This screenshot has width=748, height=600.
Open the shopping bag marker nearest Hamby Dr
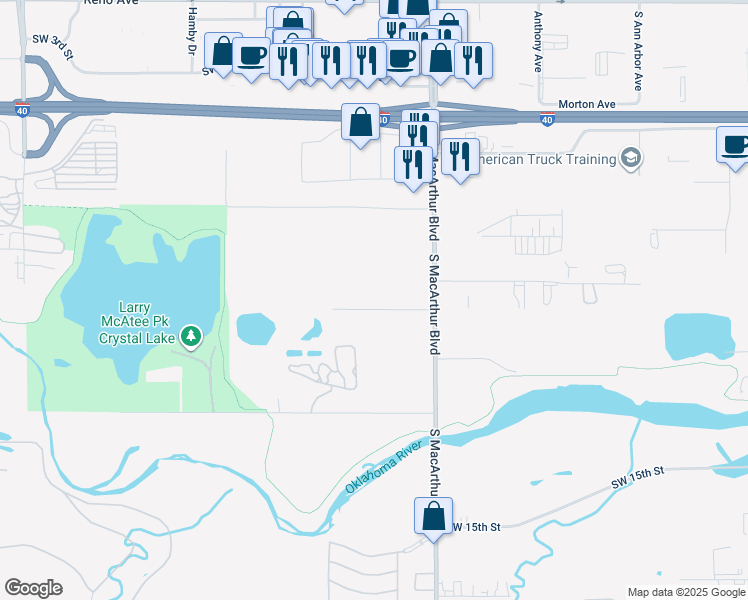pyautogui.click(x=223, y=53)
